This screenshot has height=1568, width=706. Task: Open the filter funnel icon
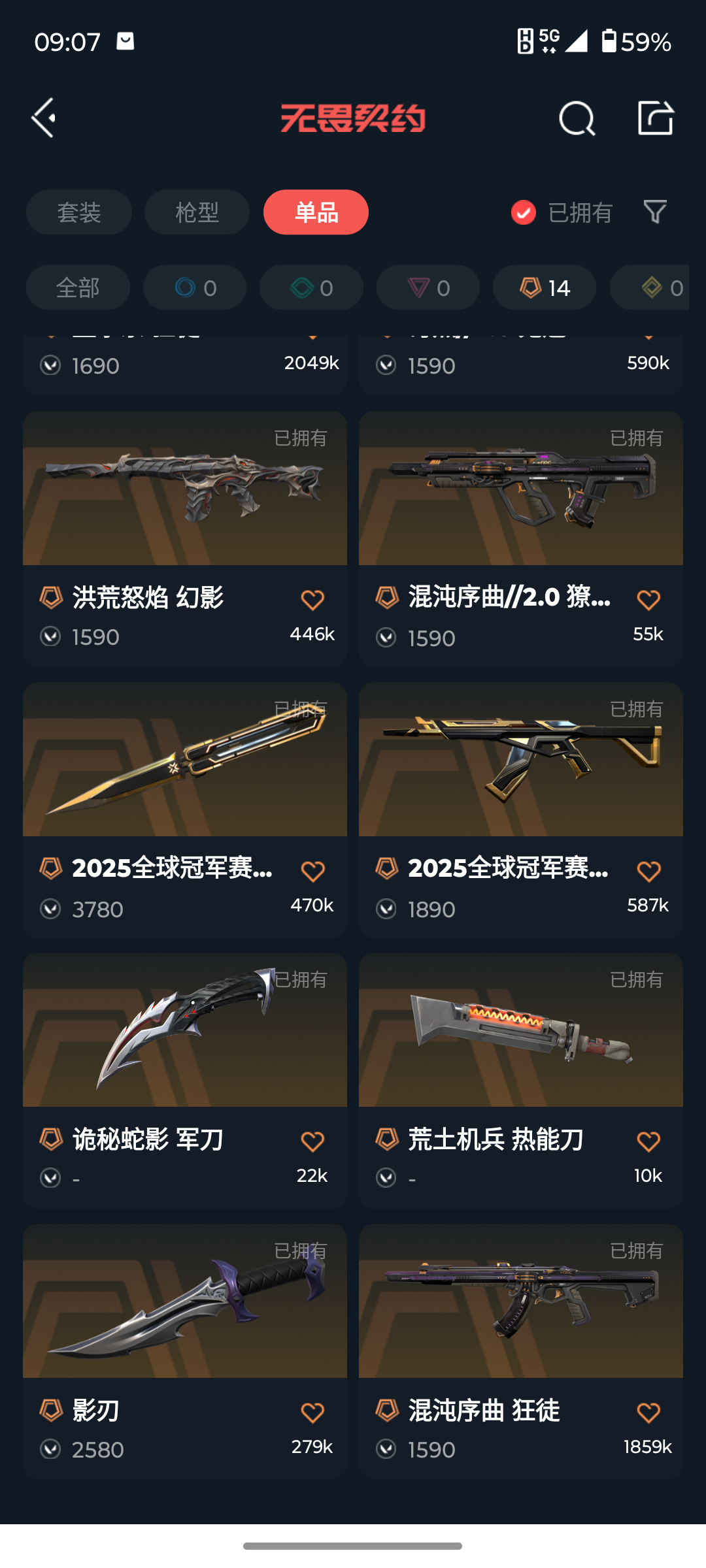click(x=655, y=212)
